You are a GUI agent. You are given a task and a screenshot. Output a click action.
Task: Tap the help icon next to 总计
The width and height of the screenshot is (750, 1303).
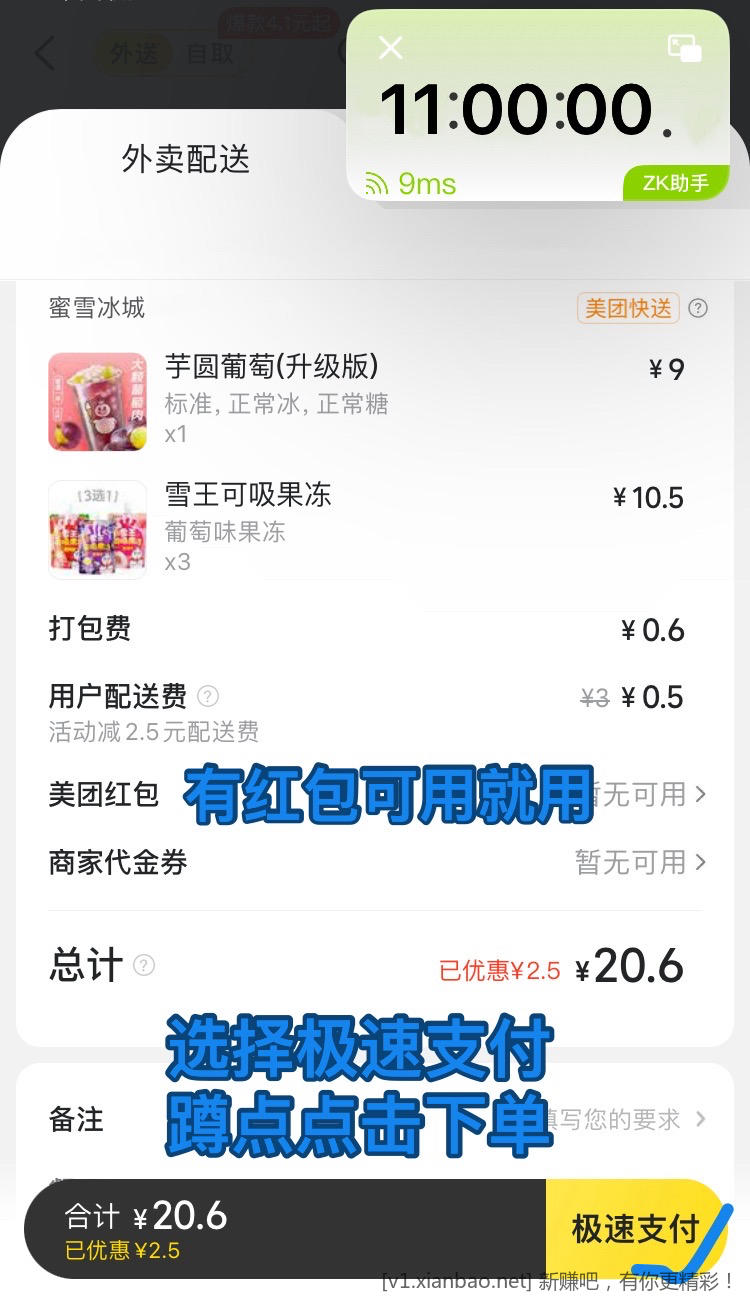pos(144,966)
